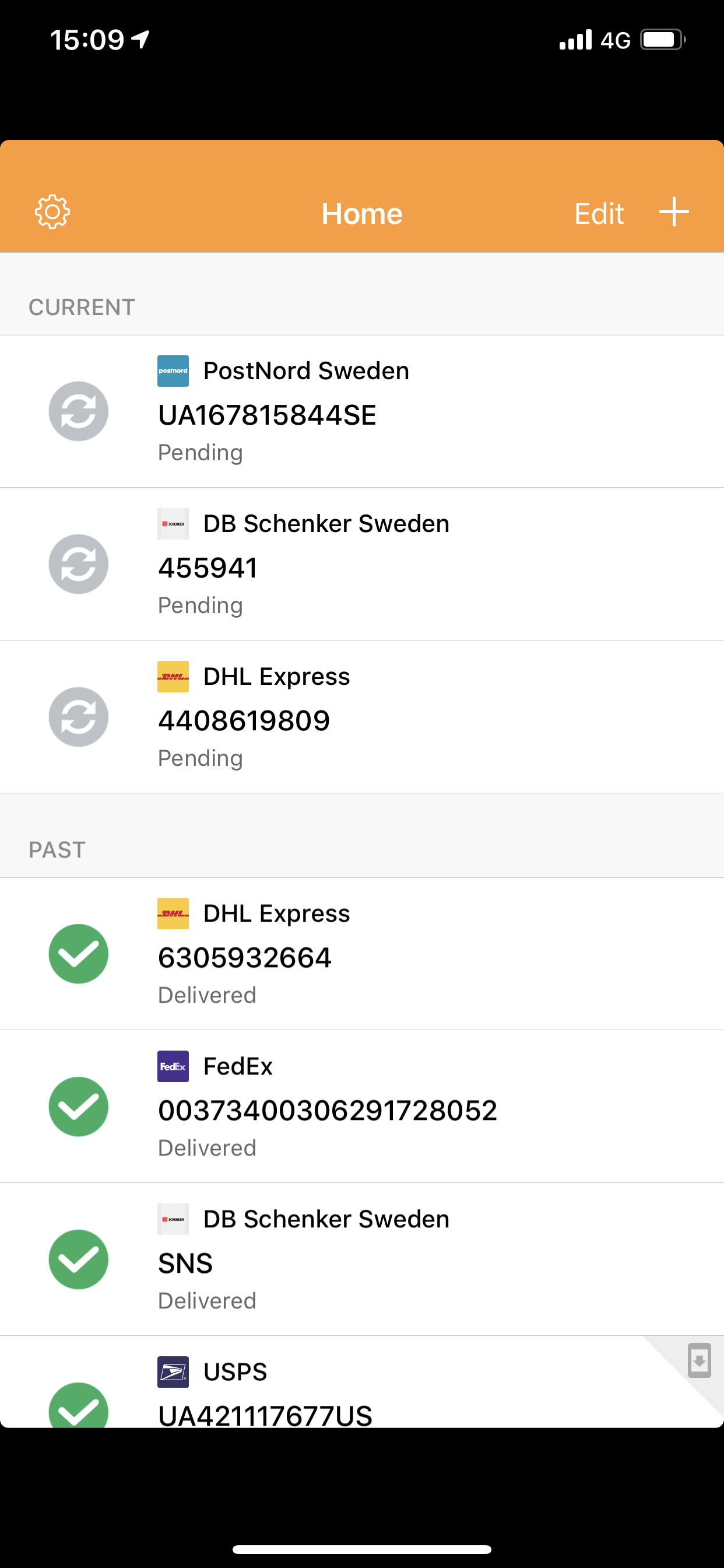Open DB Schenker Sweden shipment 455941
This screenshot has height=1568, width=724.
362,564
